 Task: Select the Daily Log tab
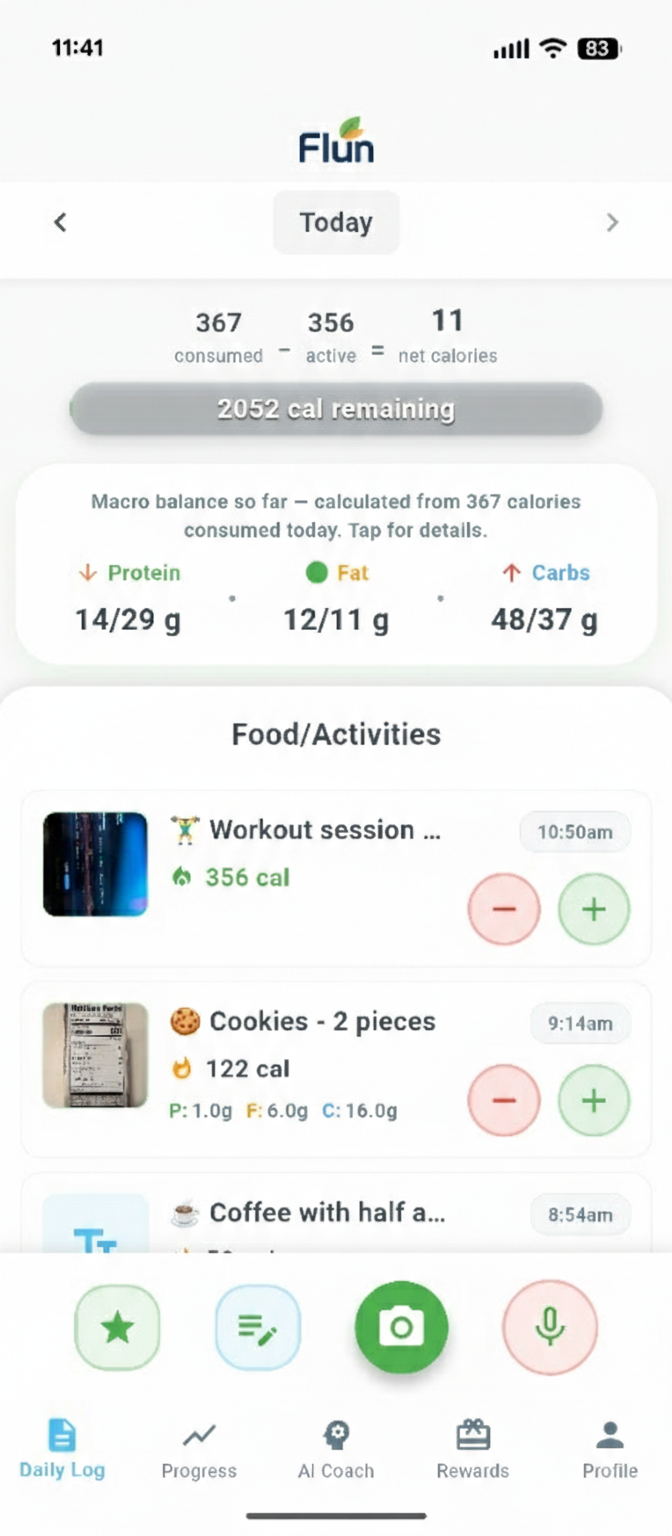click(x=62, y=1451)
